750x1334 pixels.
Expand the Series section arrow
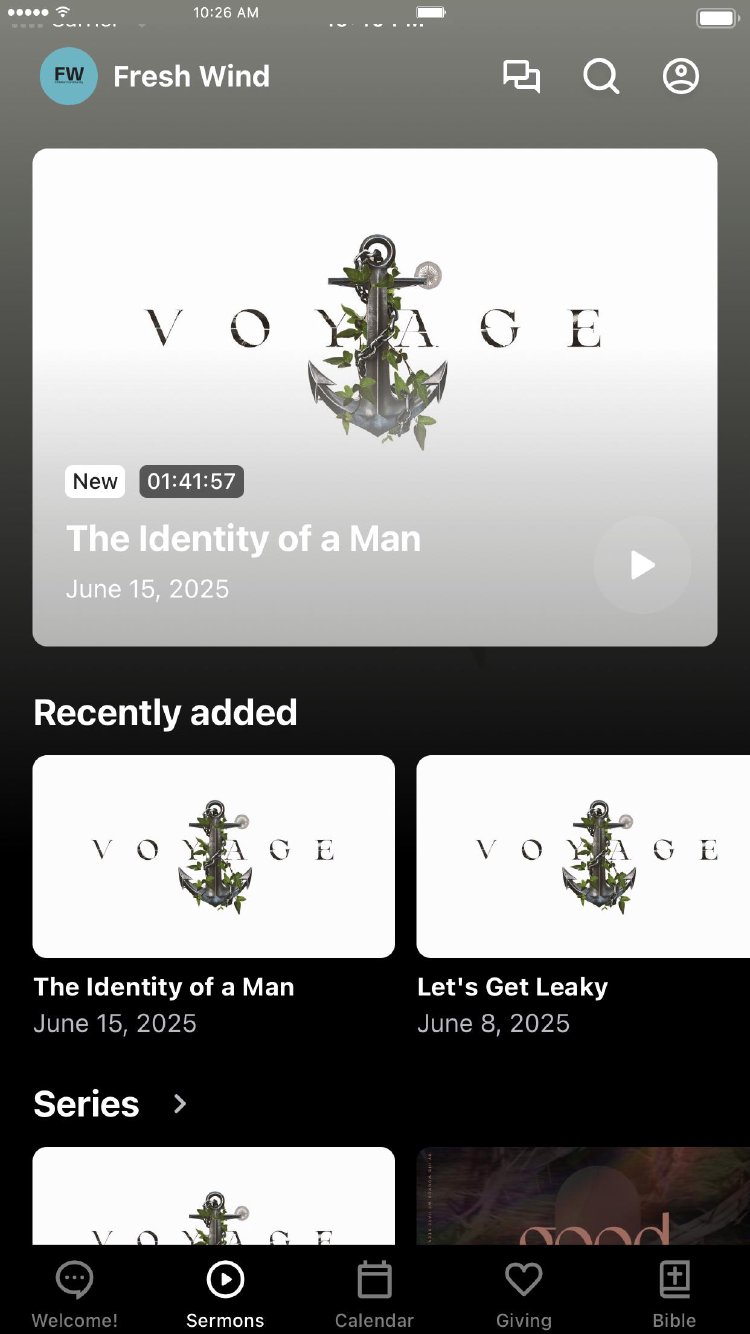(180, 1104)
